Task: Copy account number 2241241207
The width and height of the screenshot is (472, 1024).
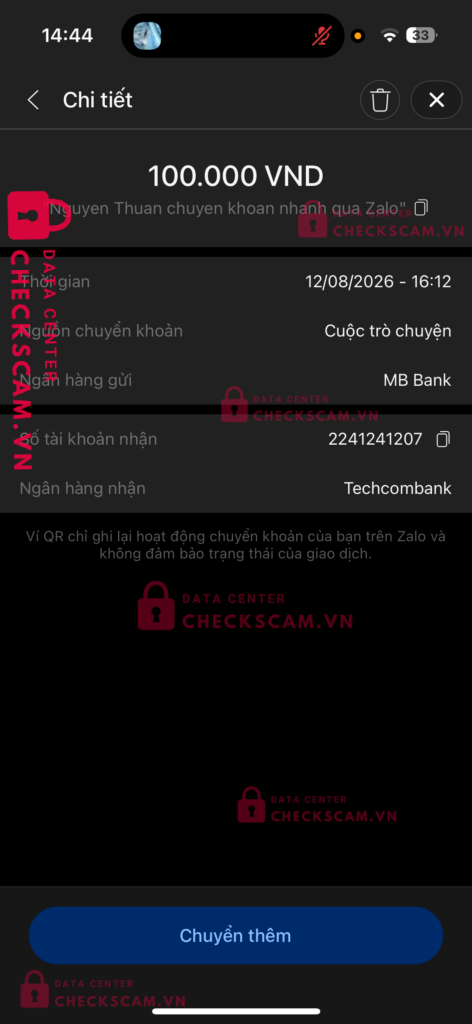Action: 443,439
